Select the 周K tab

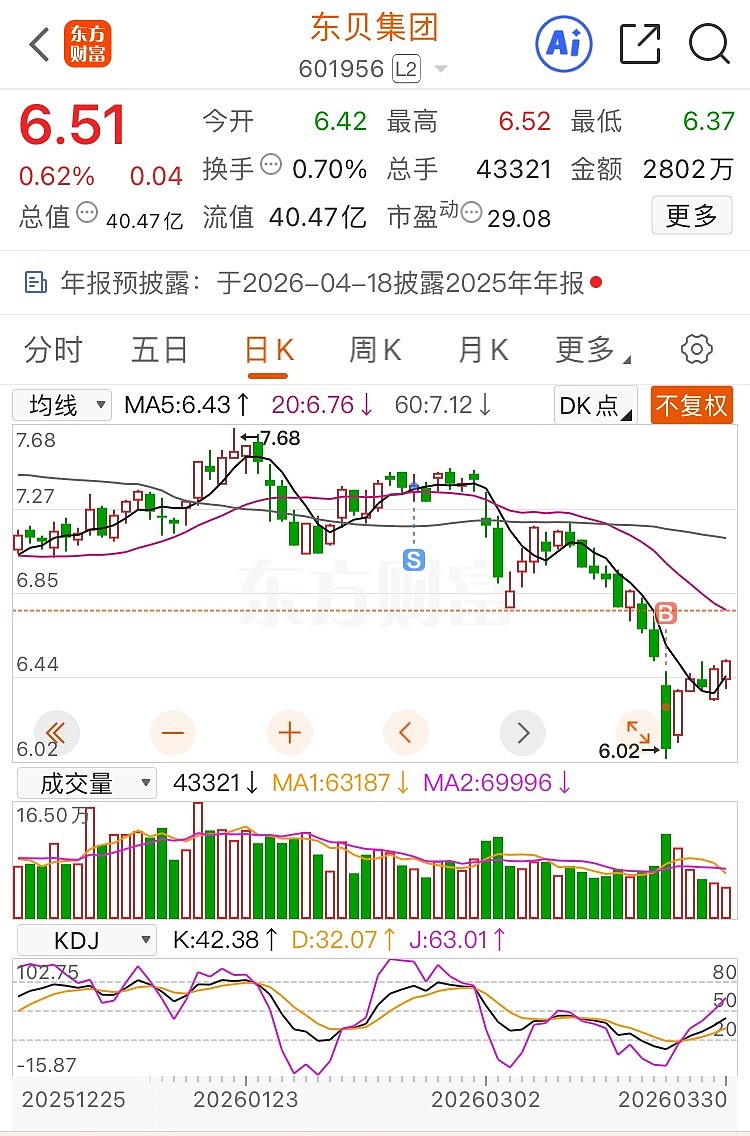click(x=375, y=350)
